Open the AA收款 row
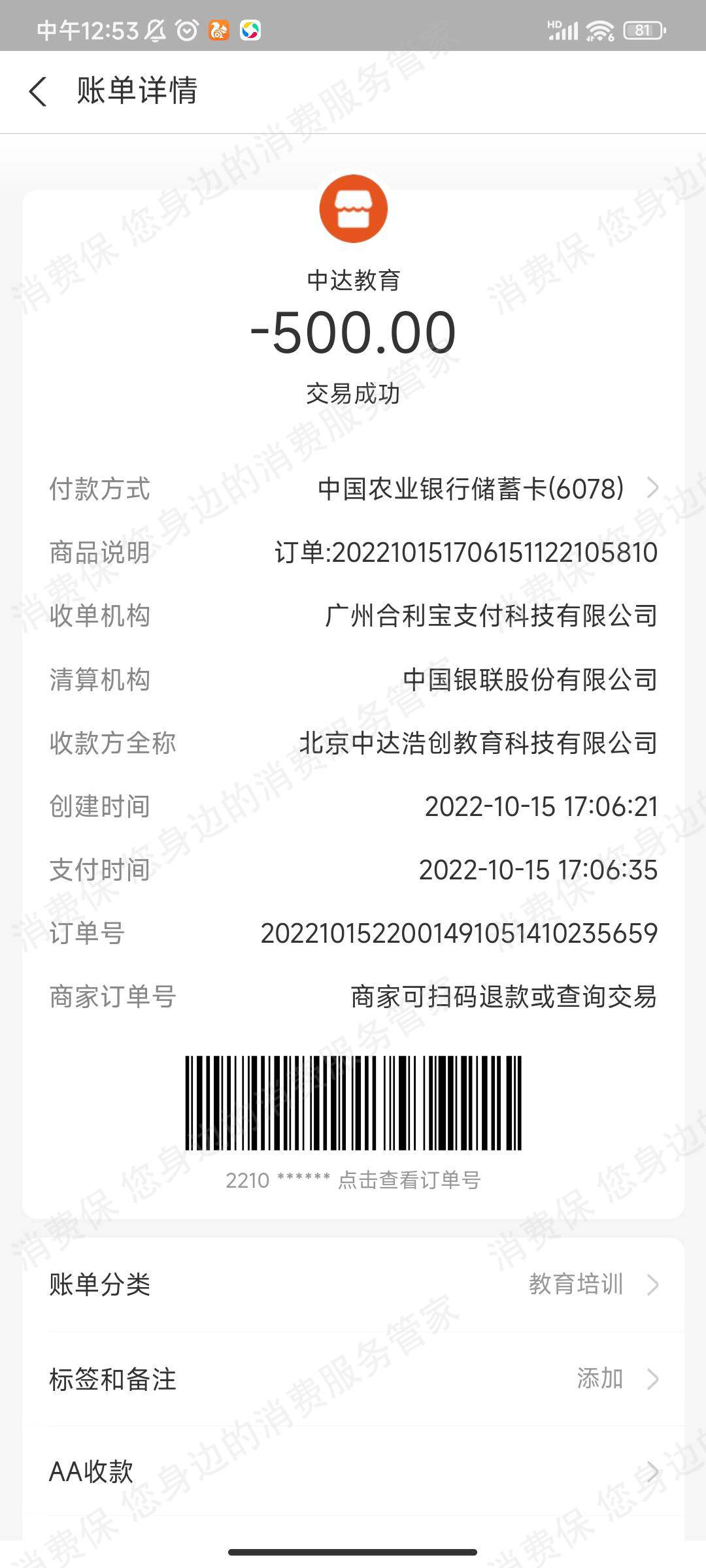 pos(353,1472)
